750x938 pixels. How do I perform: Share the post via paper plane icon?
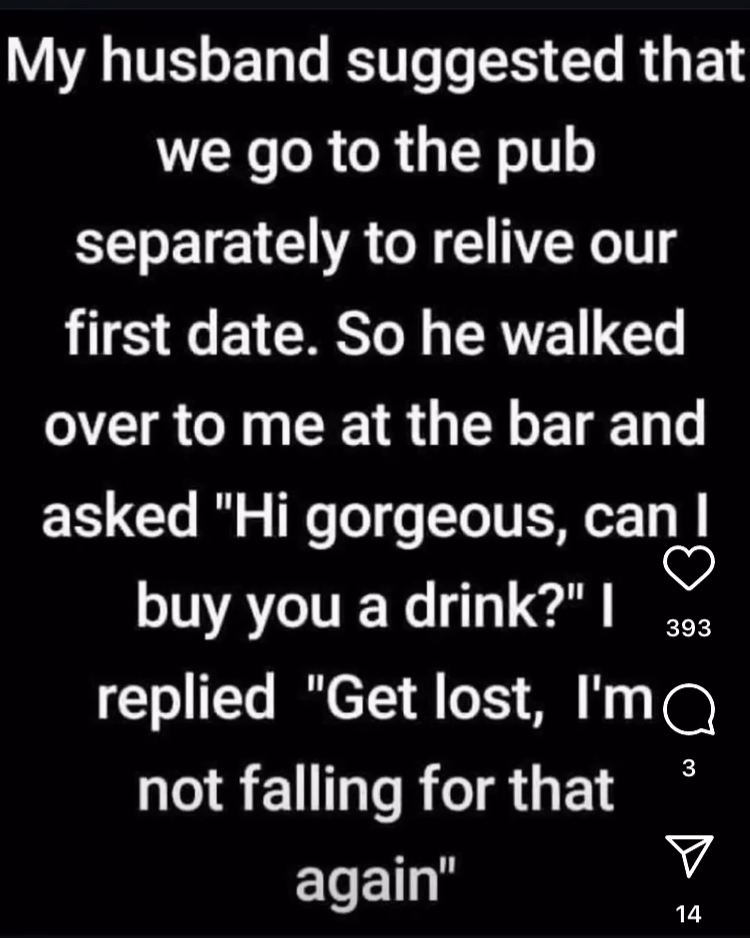coord(690,853)
